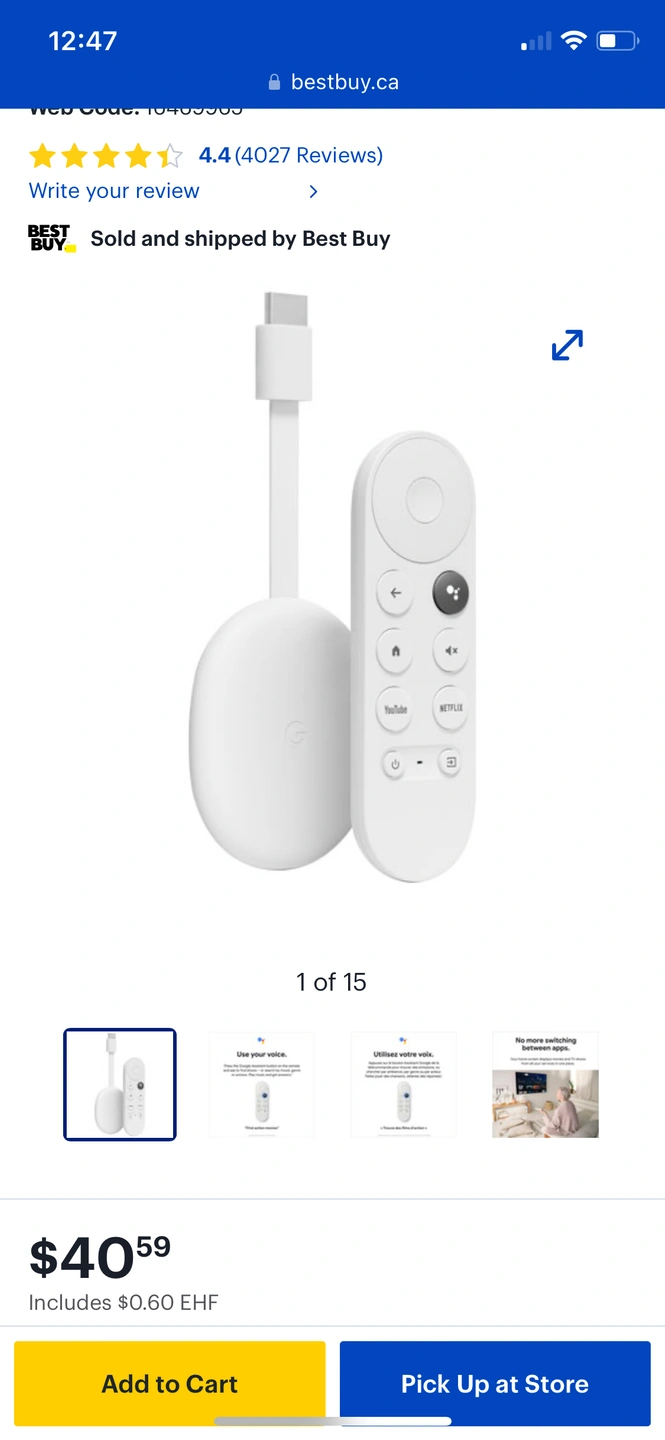View the 'Utilisez votre voix' thumbnail
The height and width of the screenshot is (1440, 665).
pos(403,1085)
